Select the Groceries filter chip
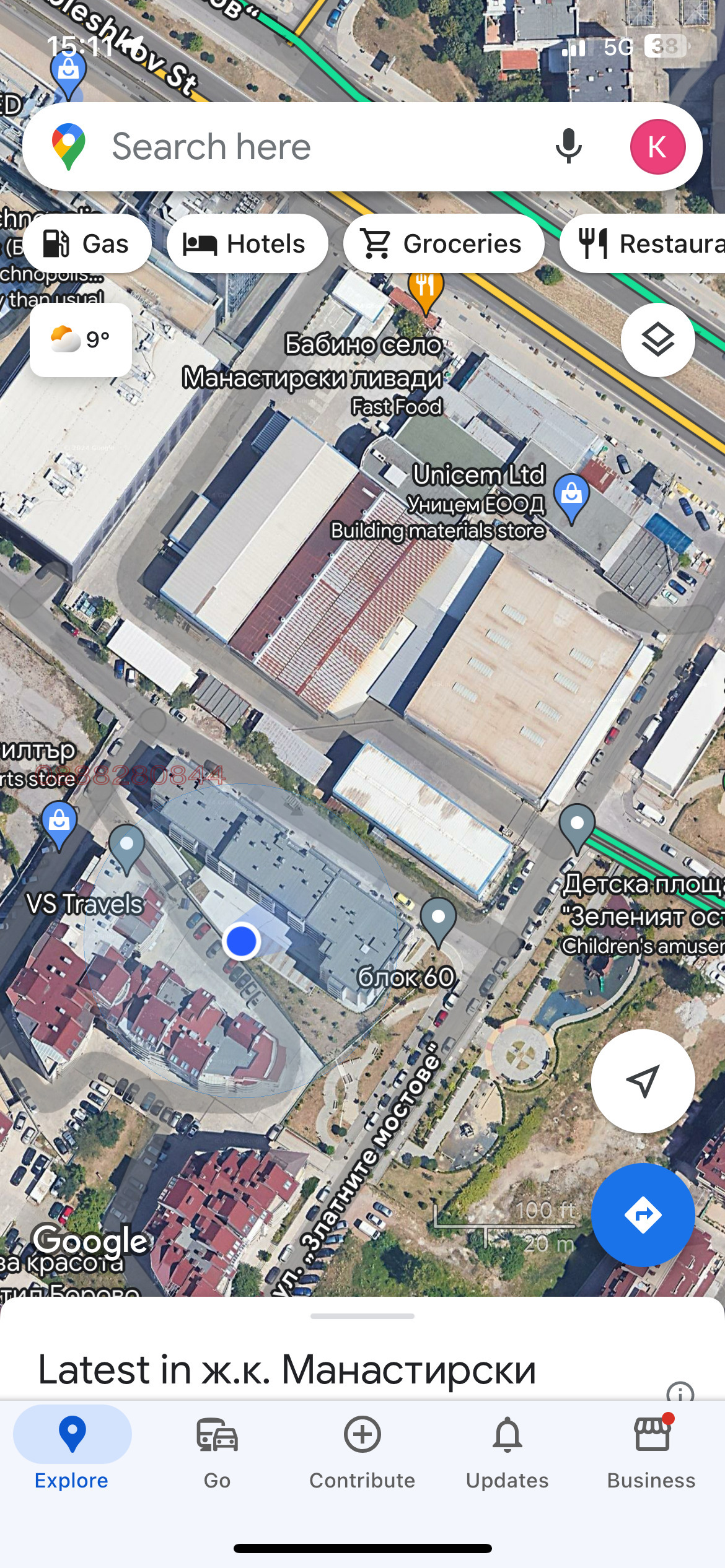The image size is (725, 1568). point(444,243)
